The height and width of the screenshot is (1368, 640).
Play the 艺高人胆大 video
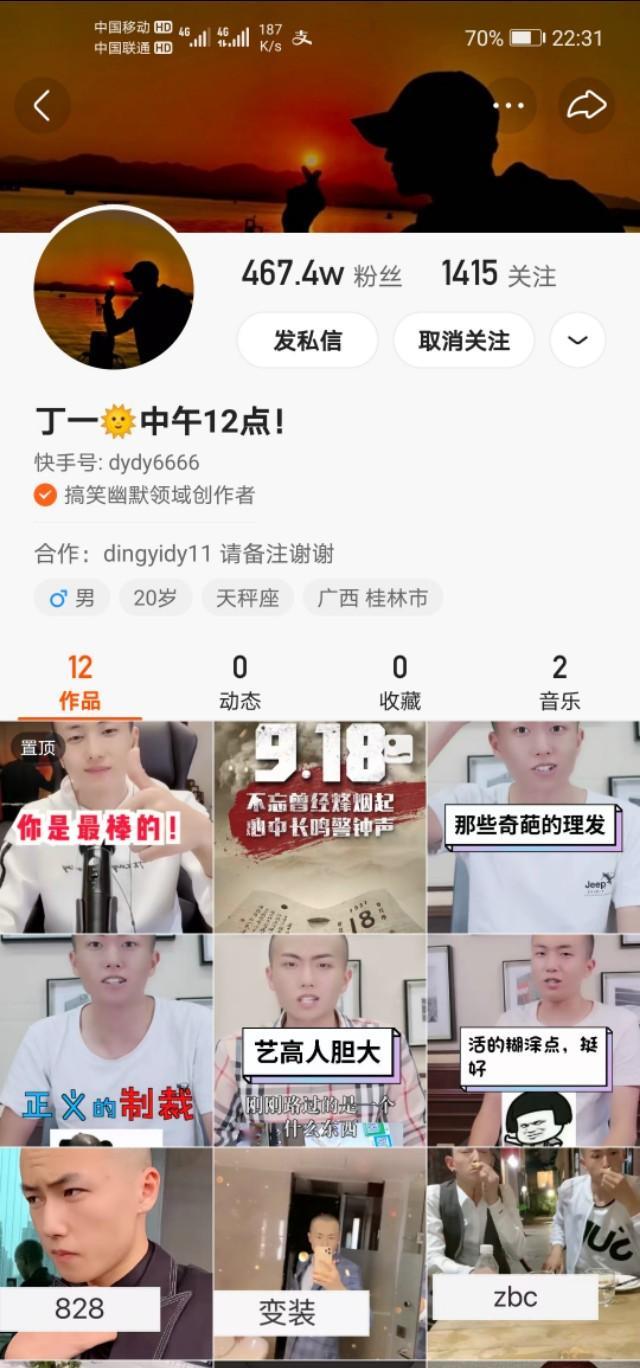click(x=319, y=1040)
